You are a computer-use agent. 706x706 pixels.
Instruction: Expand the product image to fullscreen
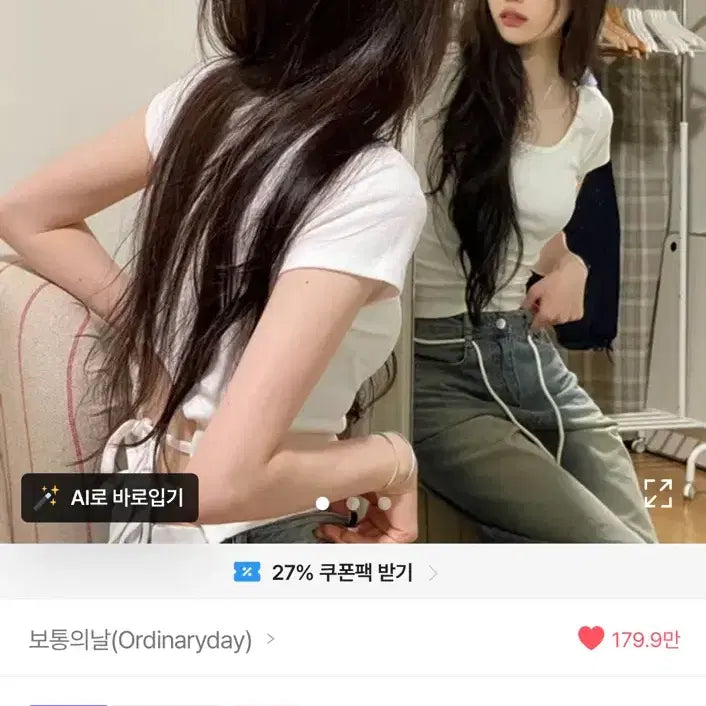(657, 492)
